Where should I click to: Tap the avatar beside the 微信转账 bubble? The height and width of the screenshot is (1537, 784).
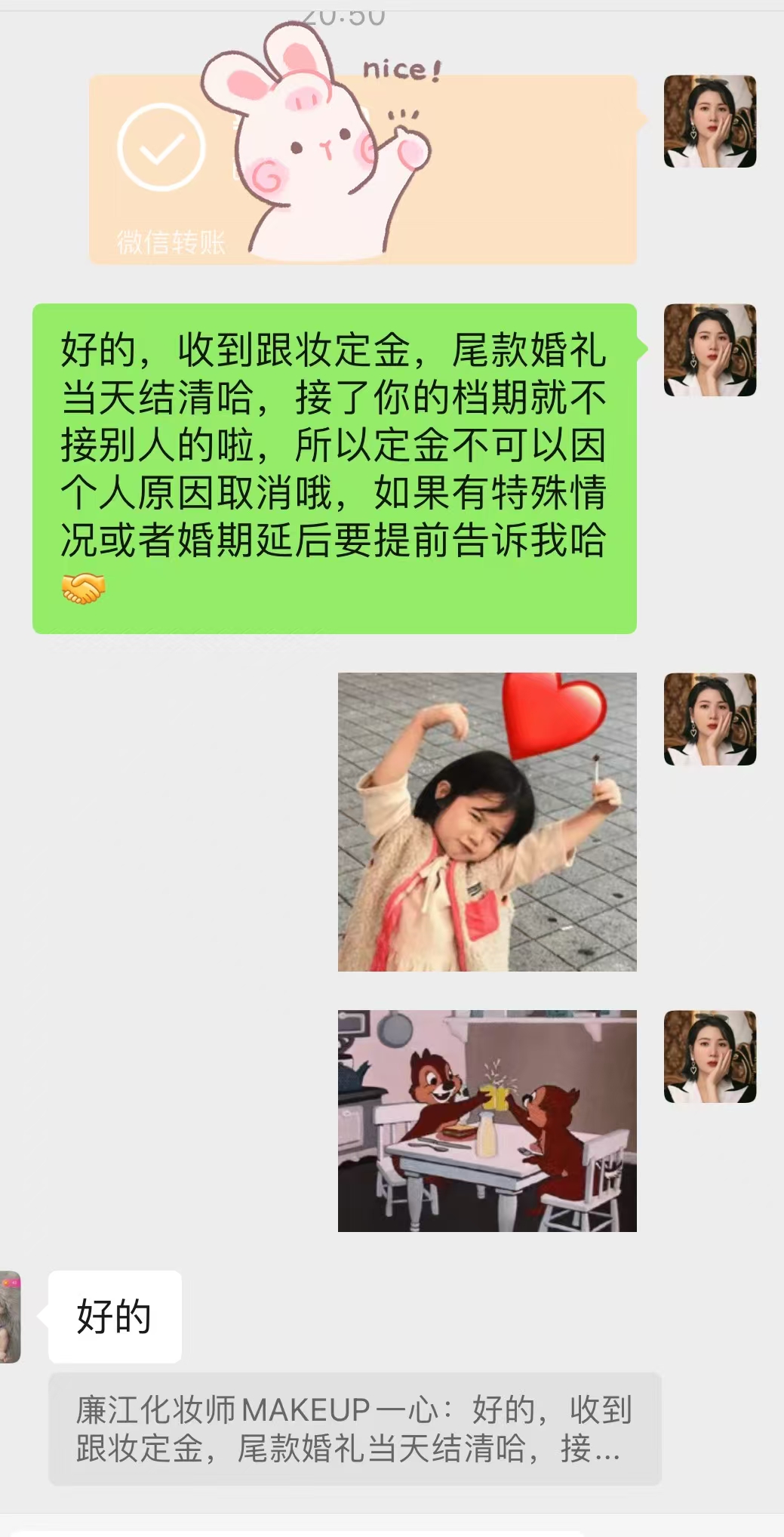coord(710,121)
